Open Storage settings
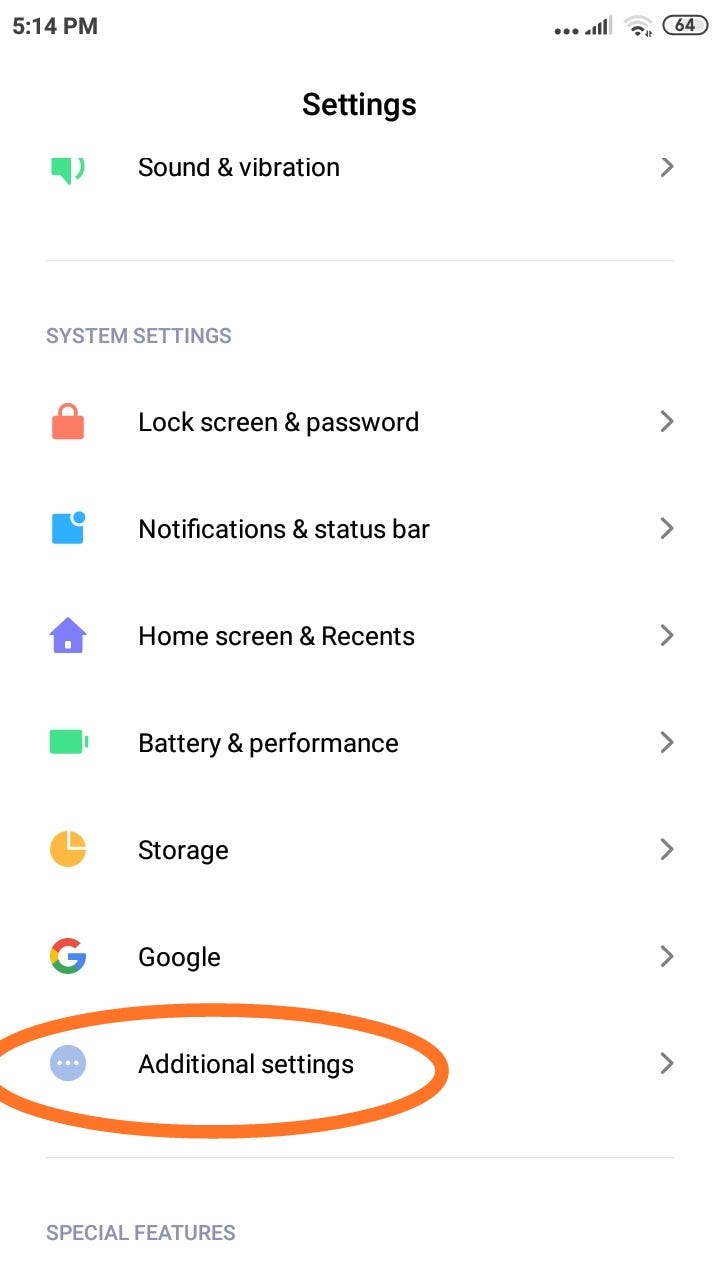 tap(183, 850)
